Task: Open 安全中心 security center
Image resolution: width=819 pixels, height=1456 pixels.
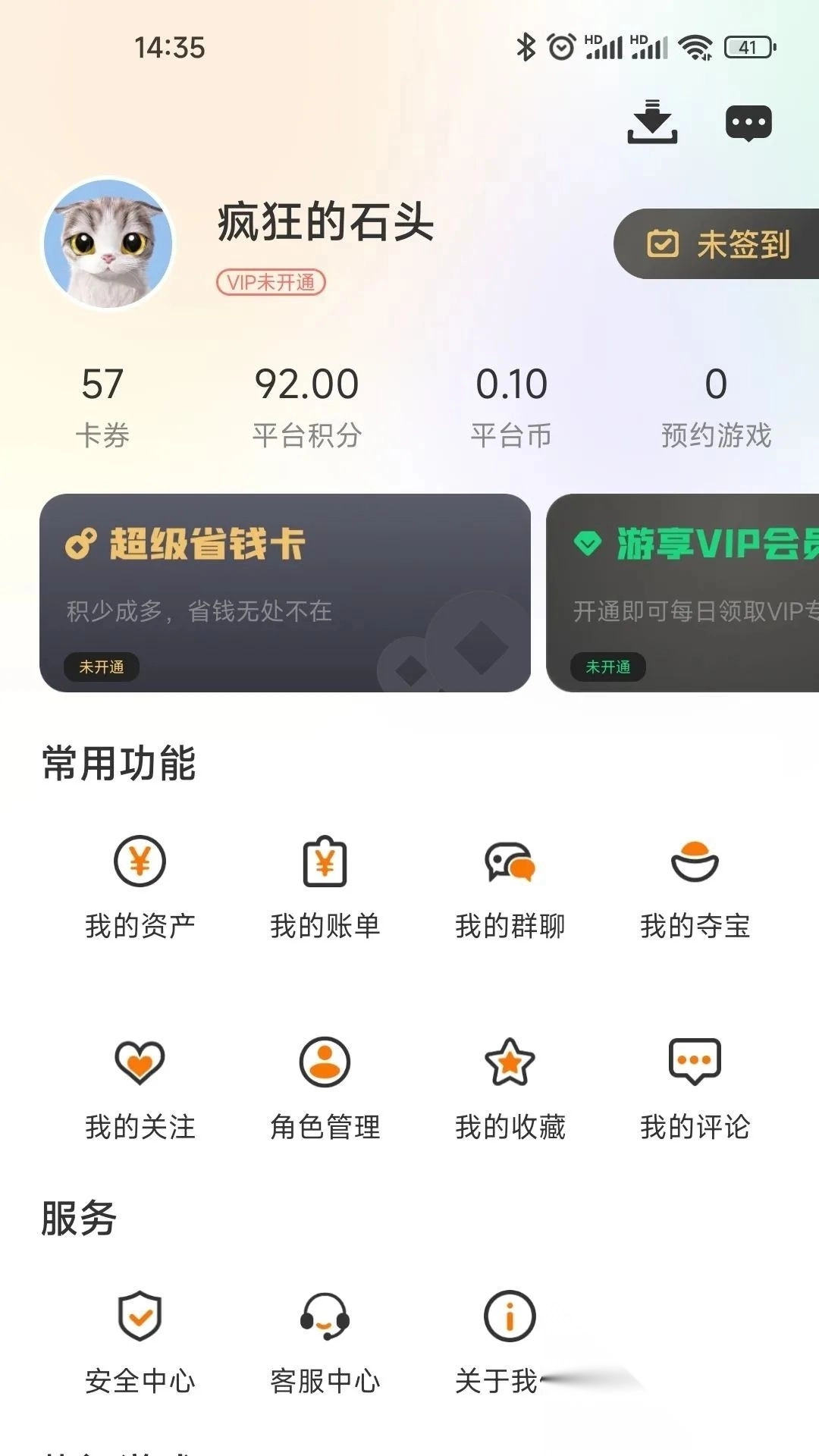Action: click(x=140, y=1342)
